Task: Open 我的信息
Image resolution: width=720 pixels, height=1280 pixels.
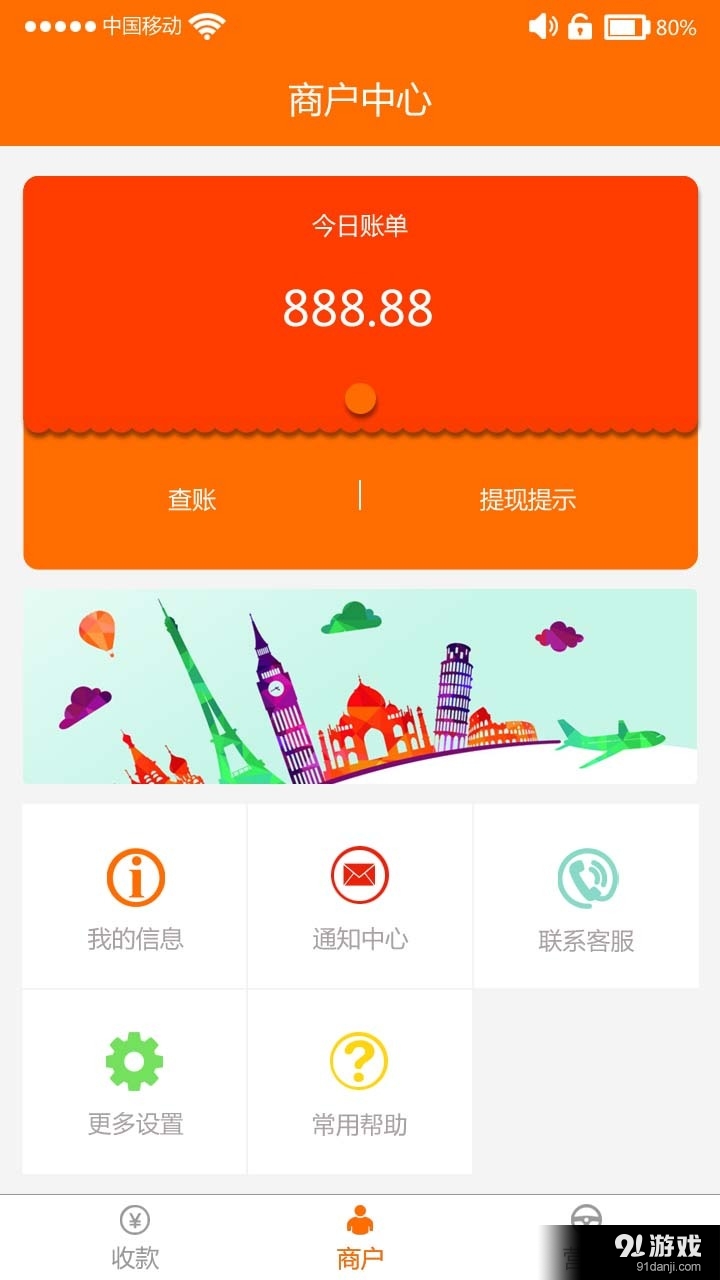Action: pos(135,896)
